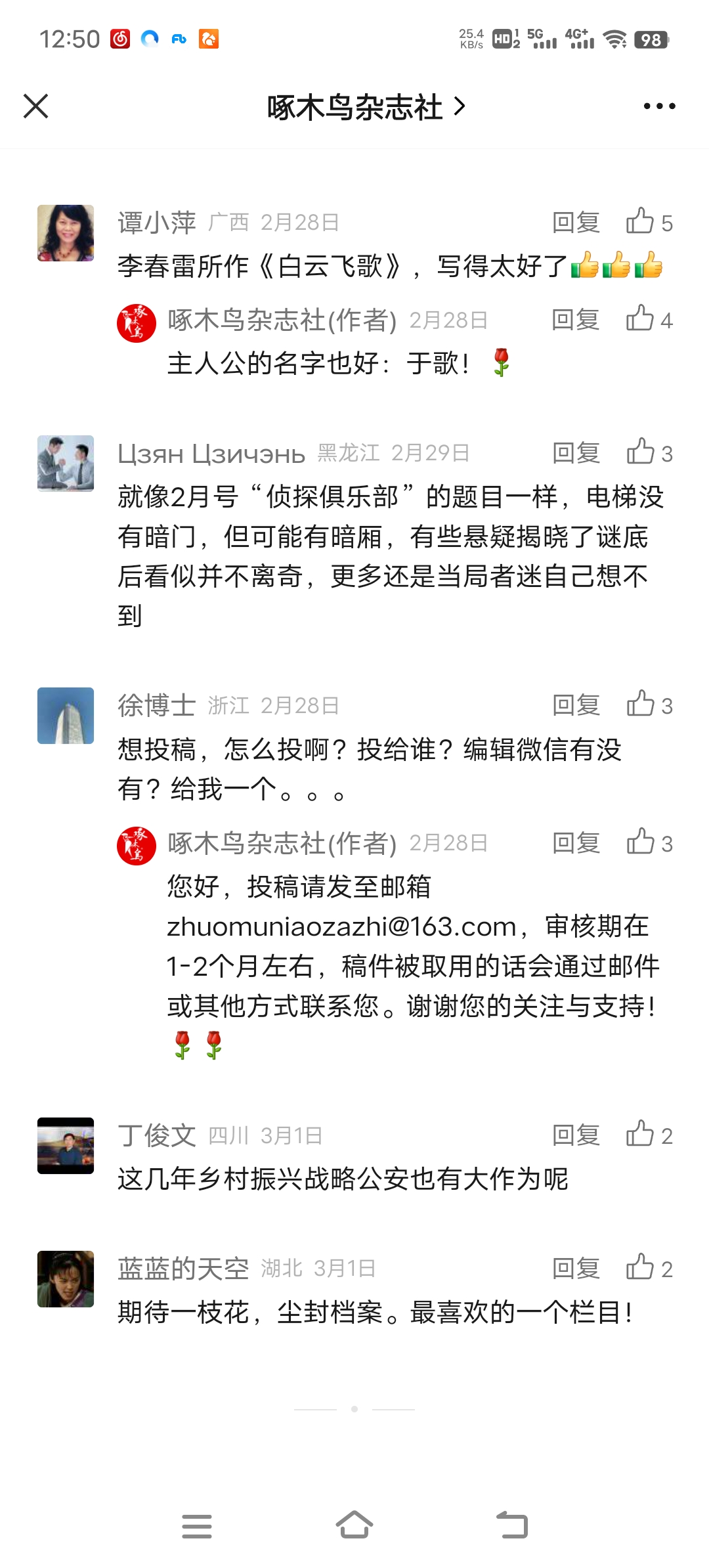The image size is (709, 1568).
Task: Reply to 丁俊文's comment
Action: pos(576,1135)
